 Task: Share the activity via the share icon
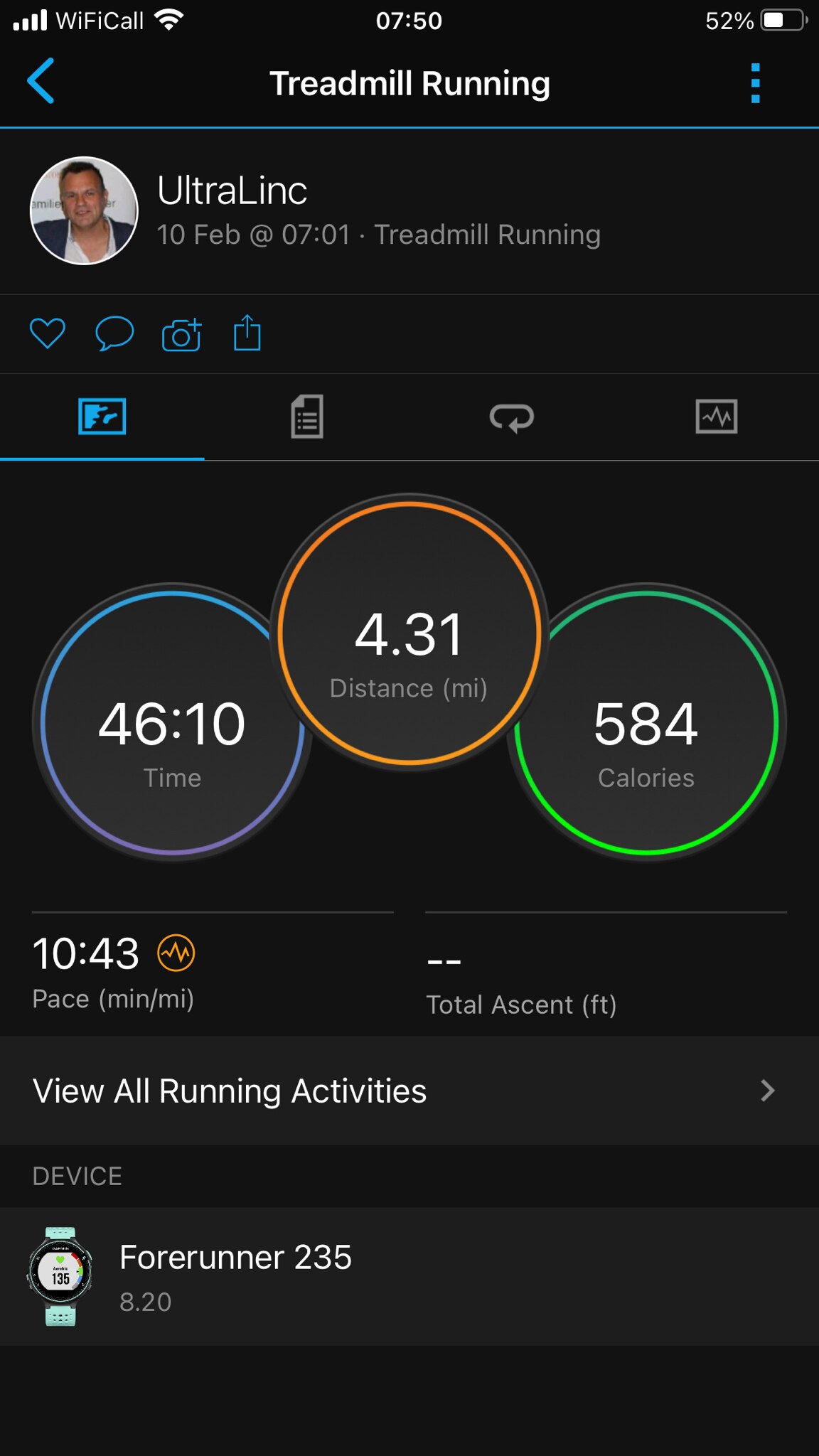tap(247, 333)
